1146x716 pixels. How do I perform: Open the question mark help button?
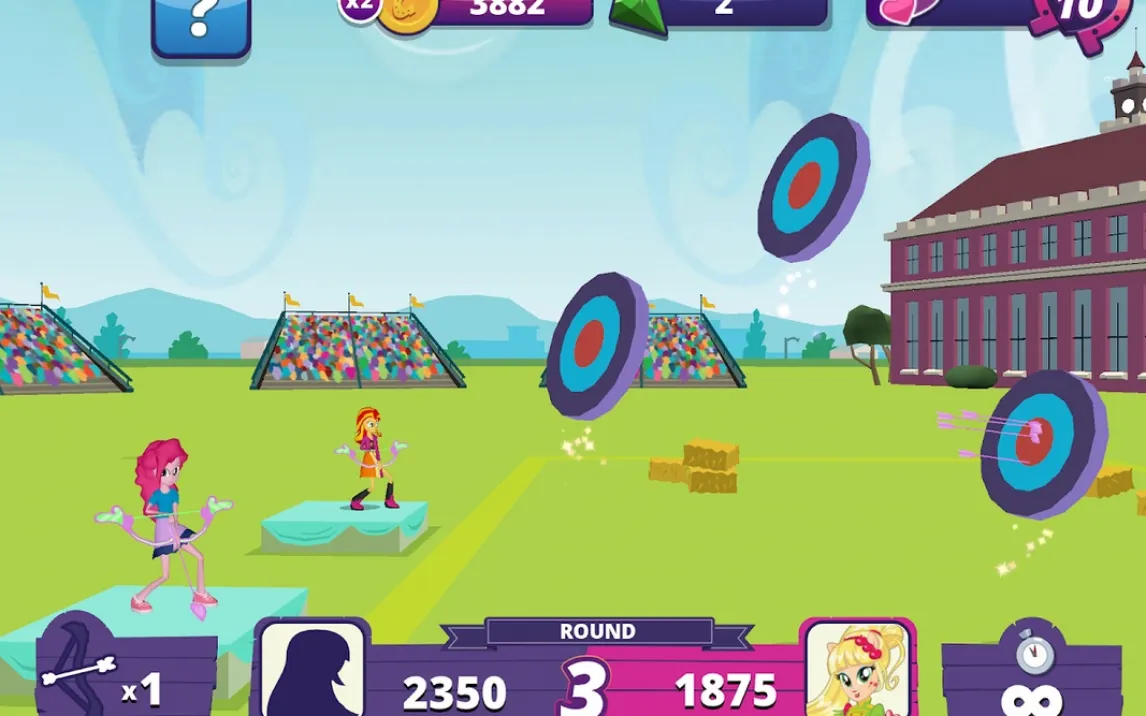point(201,24)
